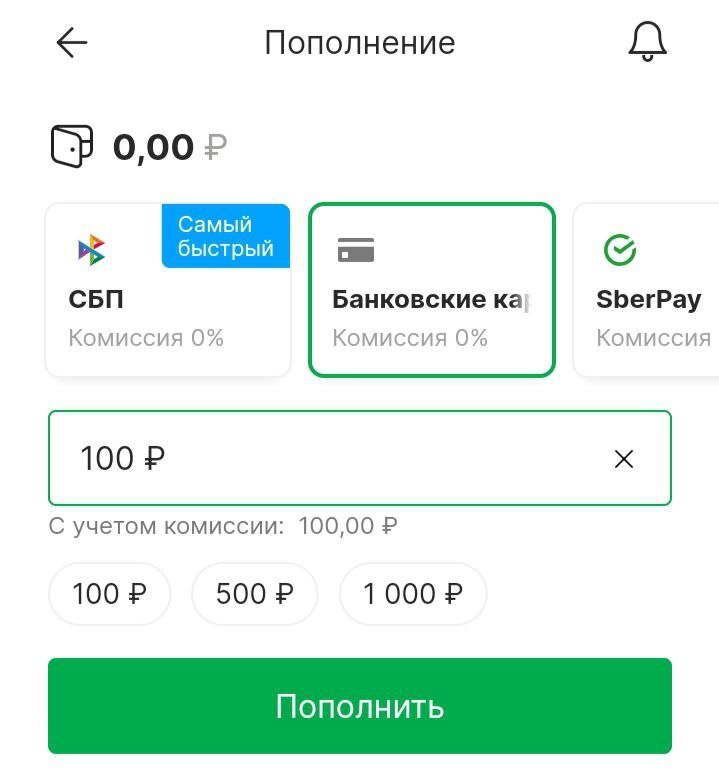Tap the green Пополнить button
The image size is (719, 774).
360,706
